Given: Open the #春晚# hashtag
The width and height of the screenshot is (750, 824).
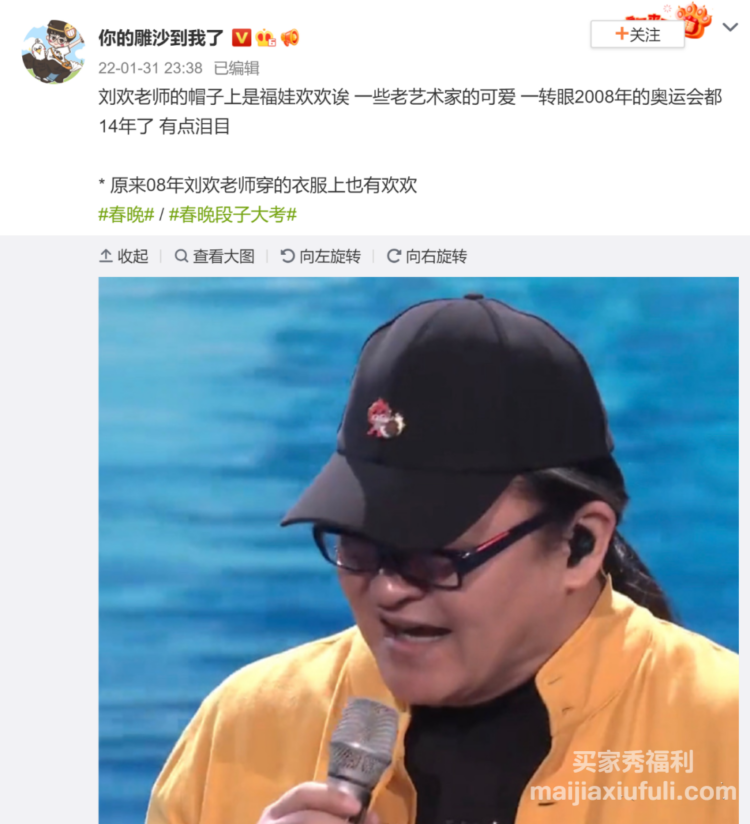Looking at the screenshot, I should click(126, 214).
